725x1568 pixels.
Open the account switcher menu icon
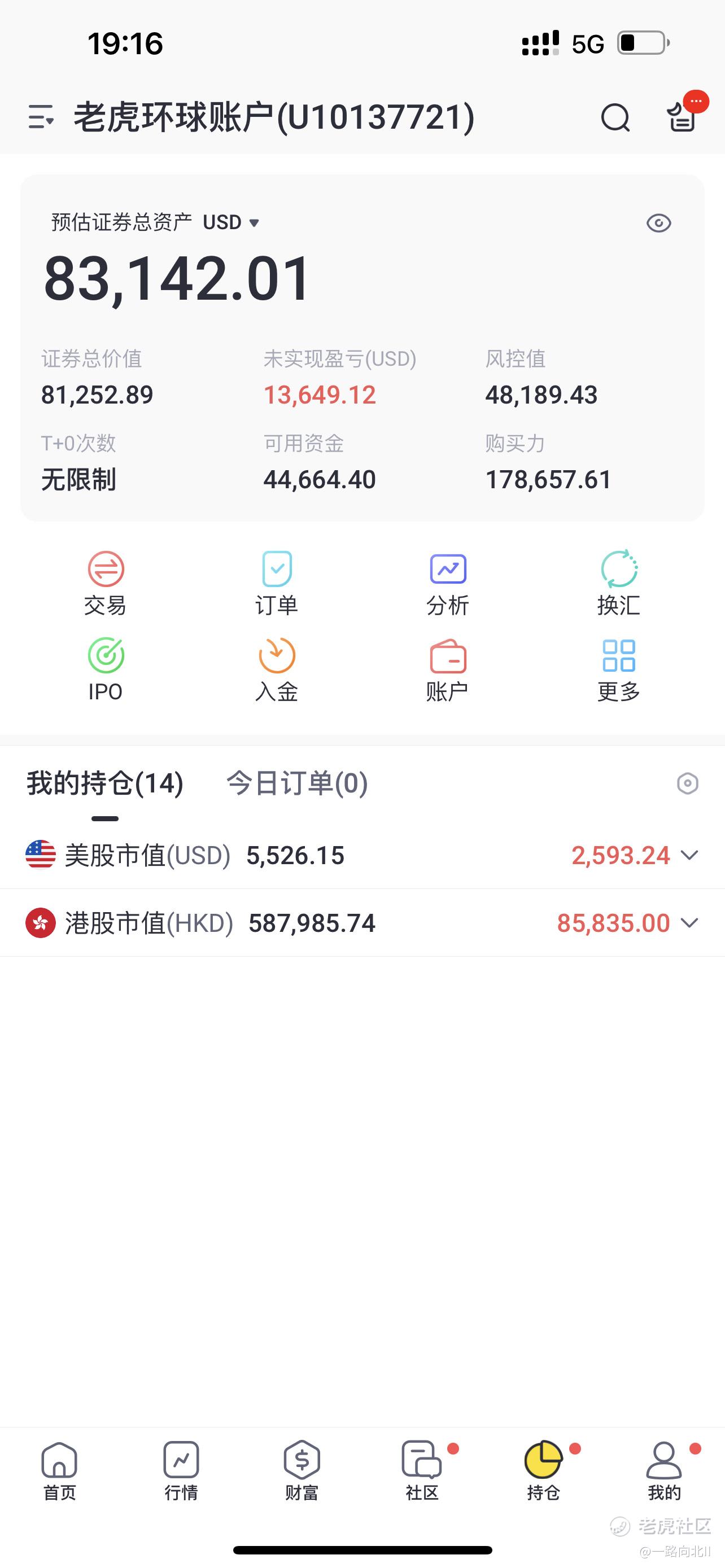tap(41, 116)
